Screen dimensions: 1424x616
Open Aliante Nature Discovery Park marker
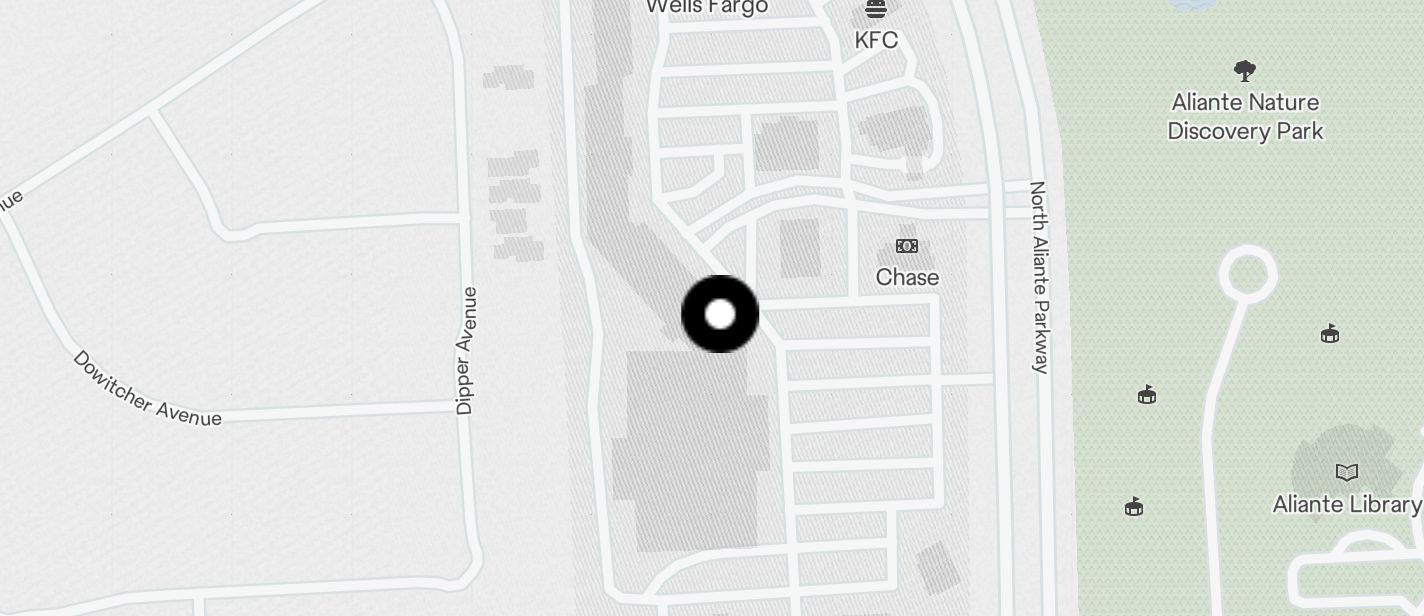pos(1245,72)
